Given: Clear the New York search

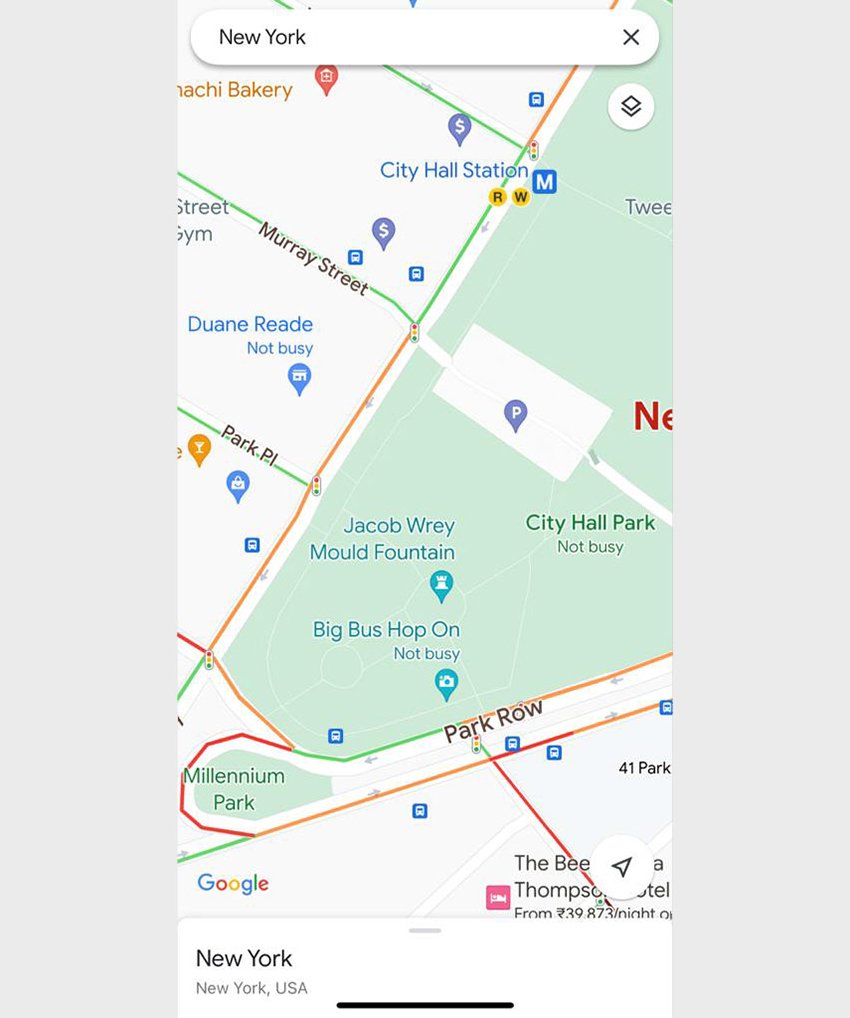Looking at the screenshot, I should [x=631, y=37].
